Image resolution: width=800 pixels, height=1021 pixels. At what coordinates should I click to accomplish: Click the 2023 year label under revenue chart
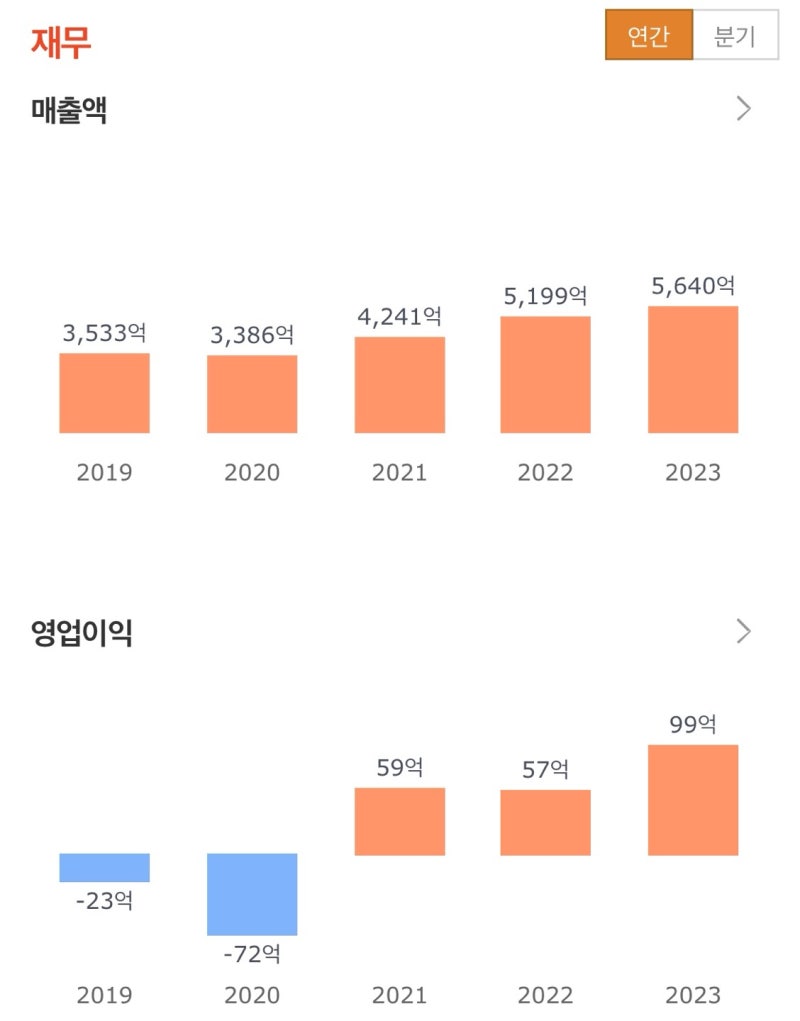tap(693, 473)
